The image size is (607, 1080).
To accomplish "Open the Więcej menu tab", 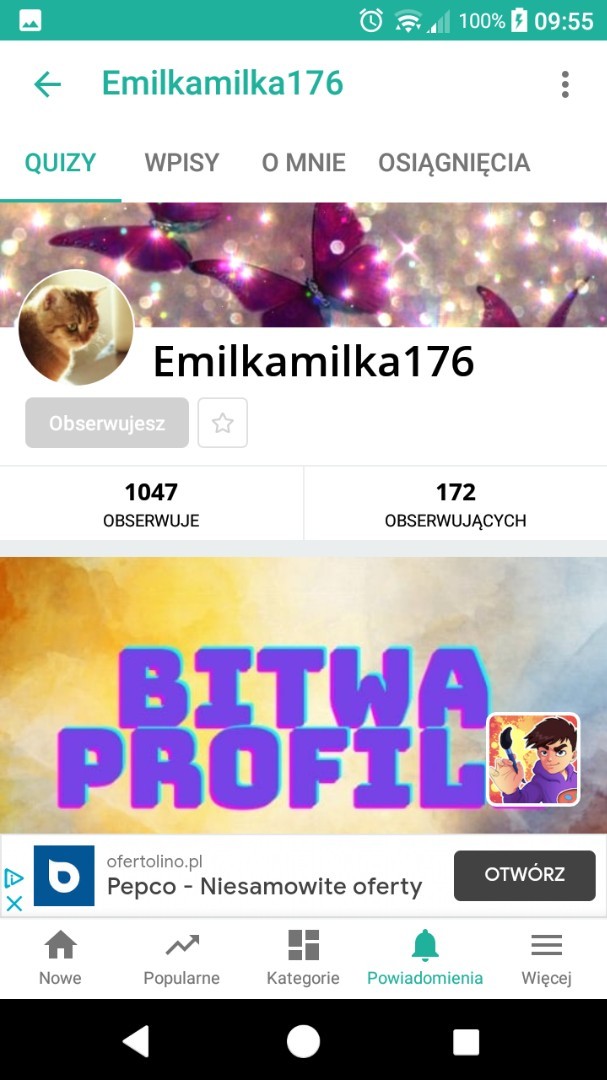I will (546, 958).
